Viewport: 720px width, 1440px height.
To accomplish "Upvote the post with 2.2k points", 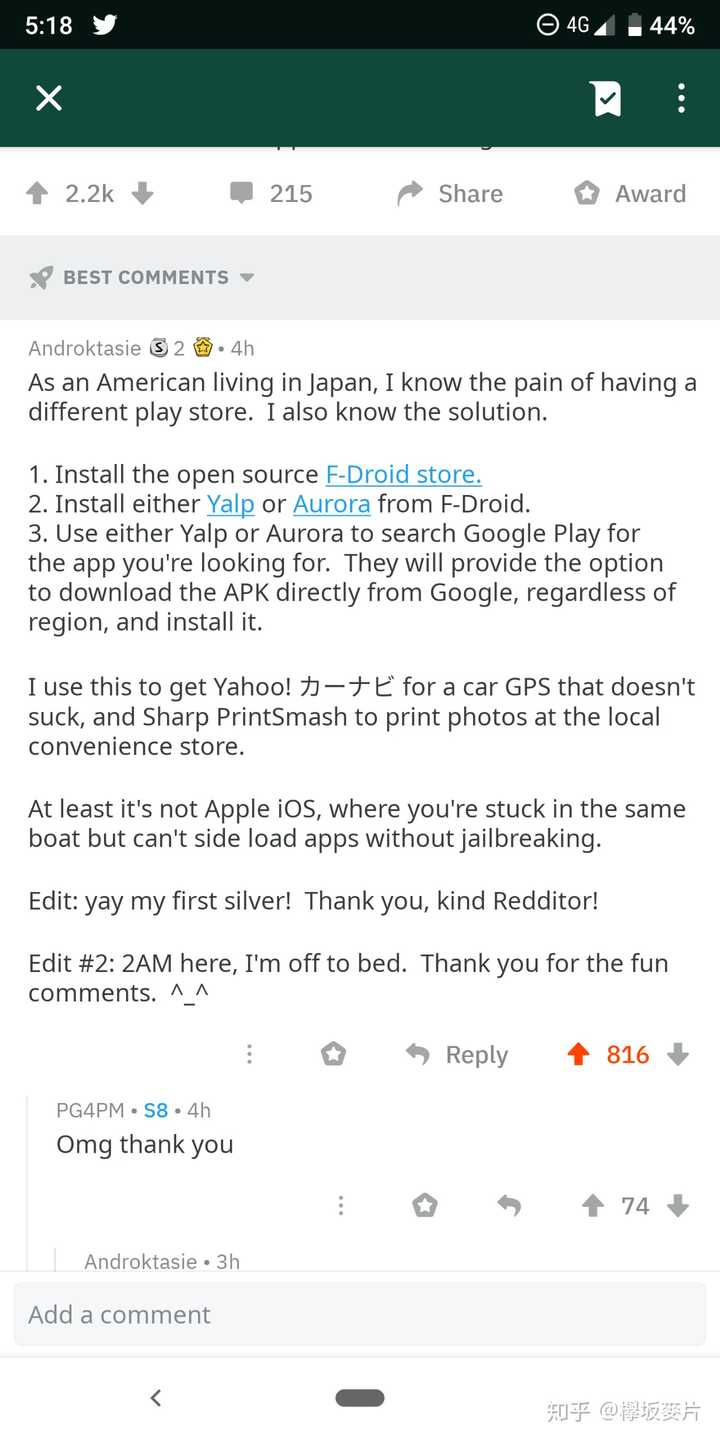I will tap(37, 193).
